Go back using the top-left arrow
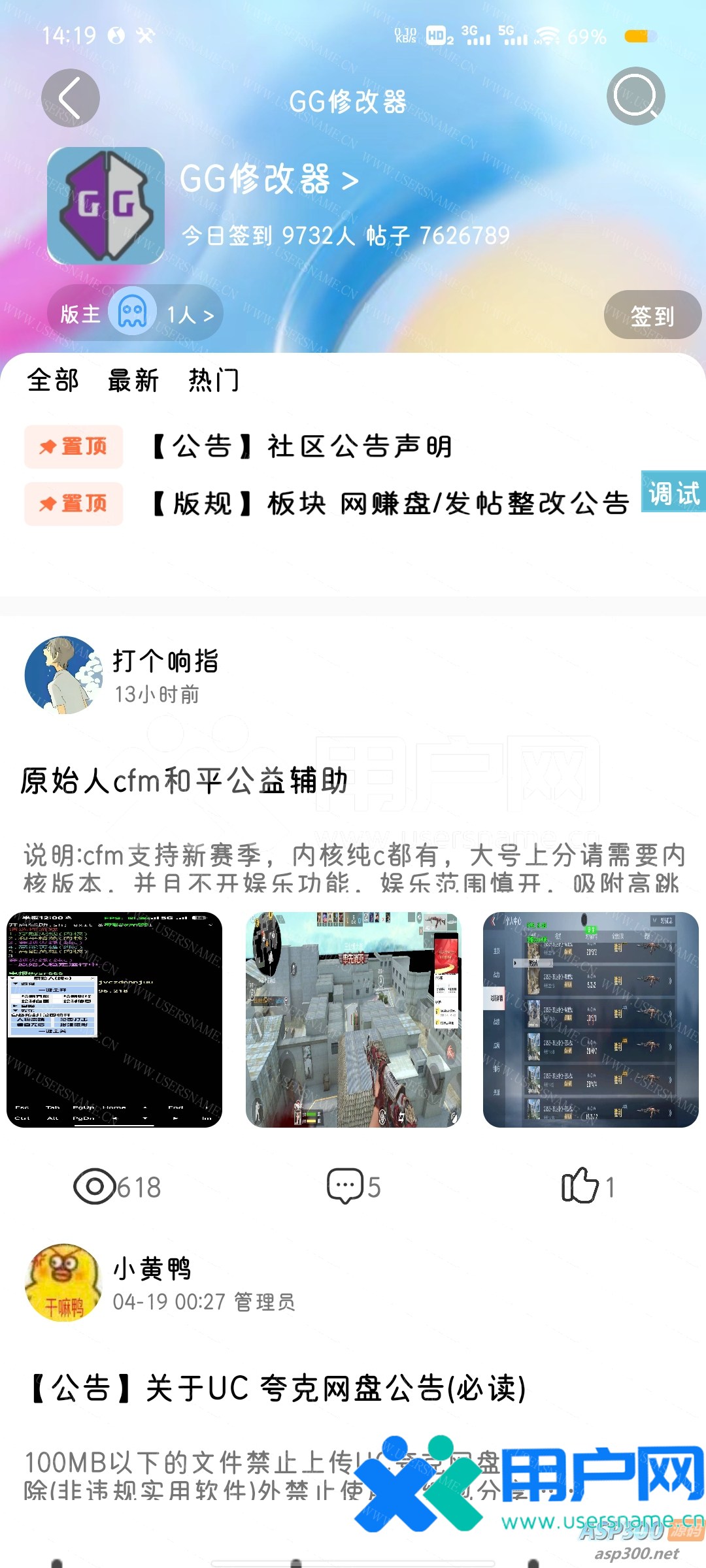 pos(71,98)
